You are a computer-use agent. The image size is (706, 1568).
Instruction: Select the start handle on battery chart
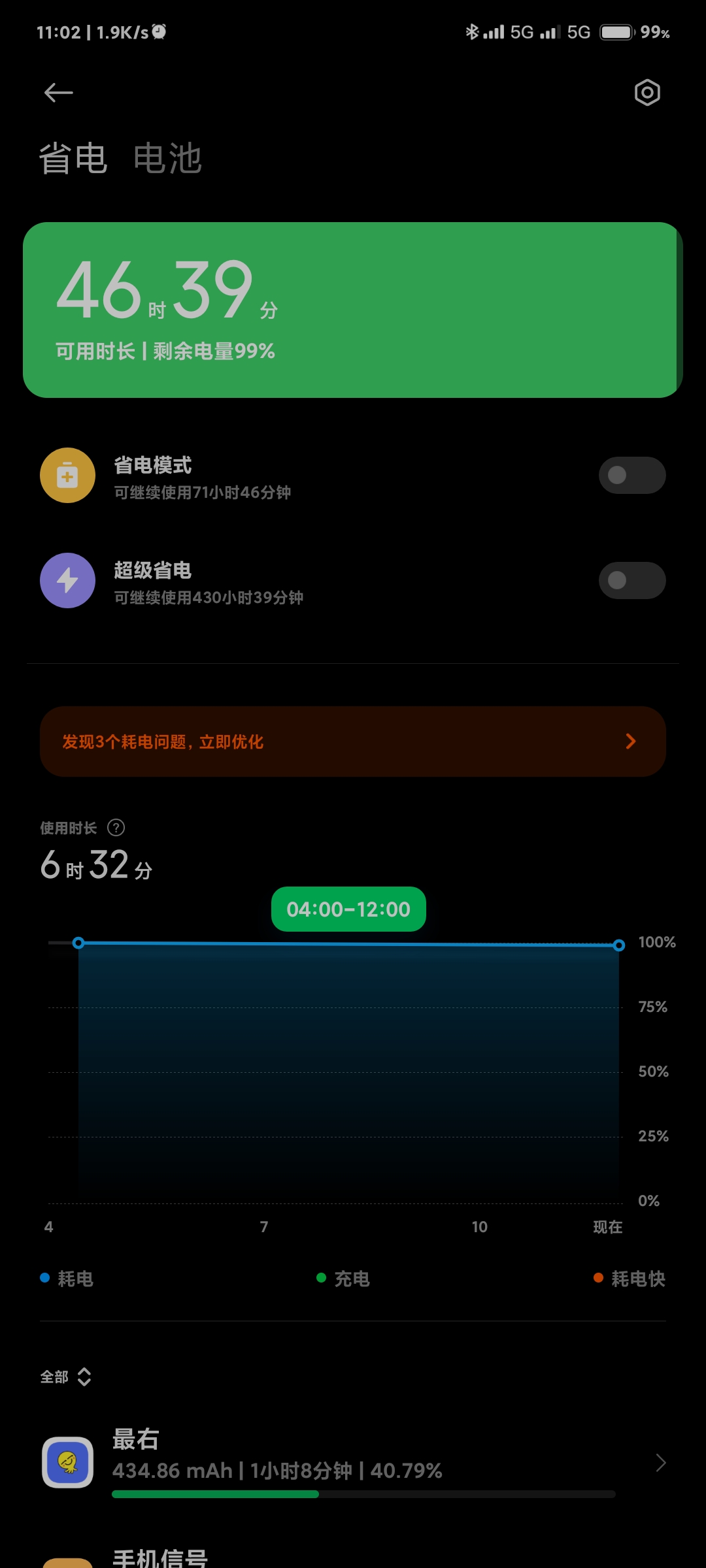78,943
